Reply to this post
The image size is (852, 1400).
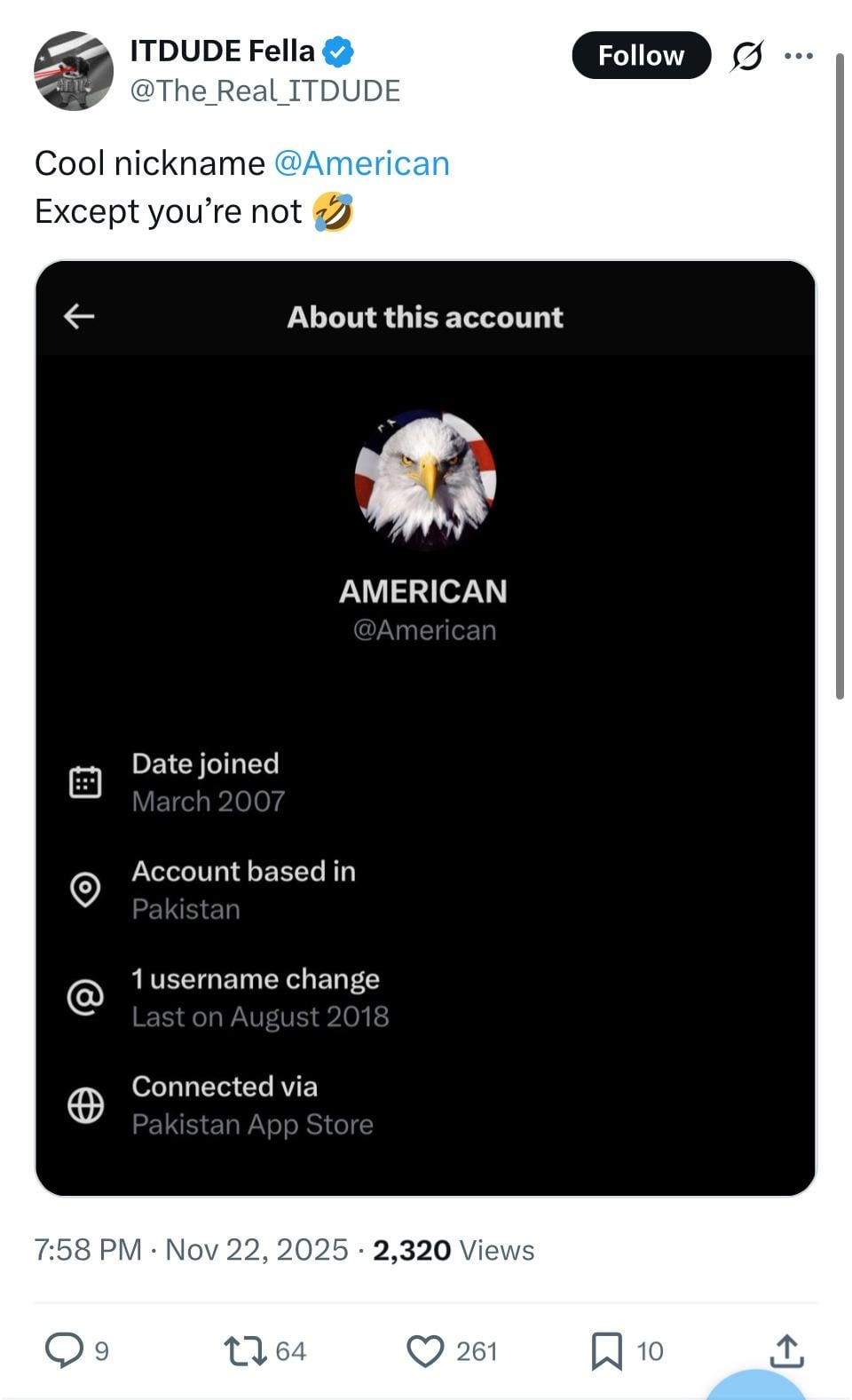64,1350
